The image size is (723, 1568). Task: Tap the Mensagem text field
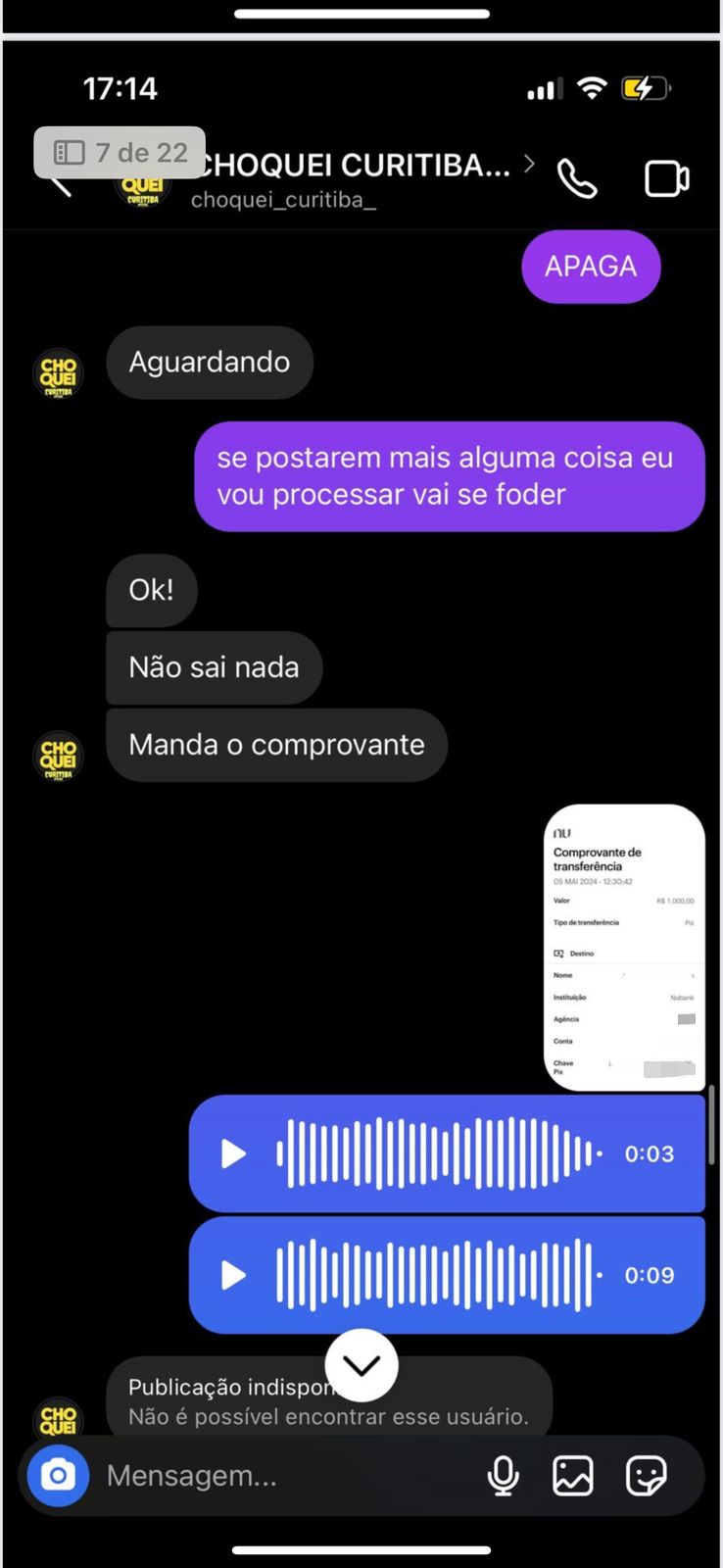click(x=284, y=1475)
